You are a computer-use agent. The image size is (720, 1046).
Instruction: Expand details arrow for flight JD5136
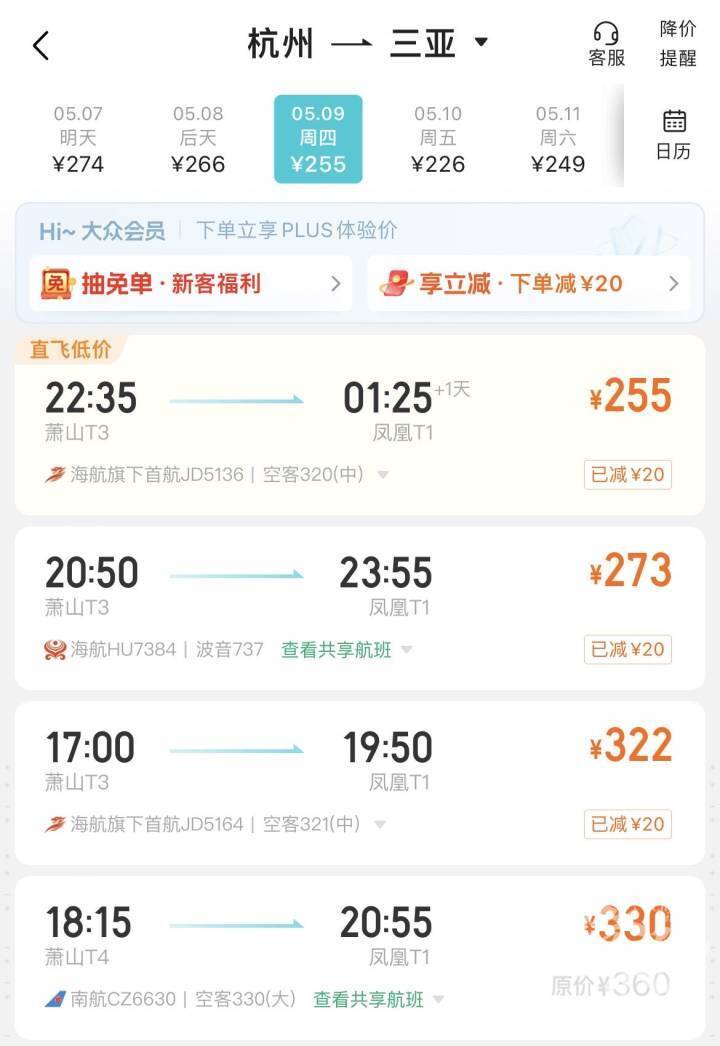(x=383, y=475)
